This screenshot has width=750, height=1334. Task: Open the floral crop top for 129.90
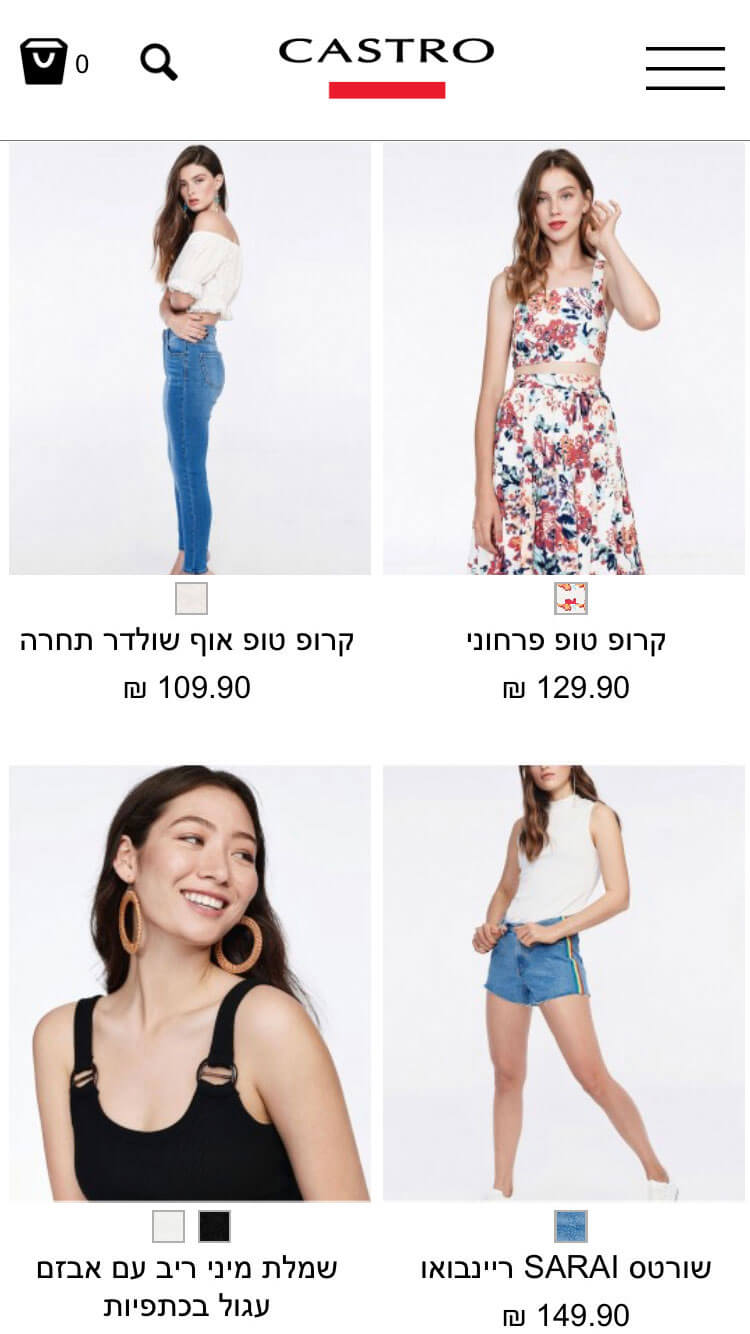pos(564,358)
